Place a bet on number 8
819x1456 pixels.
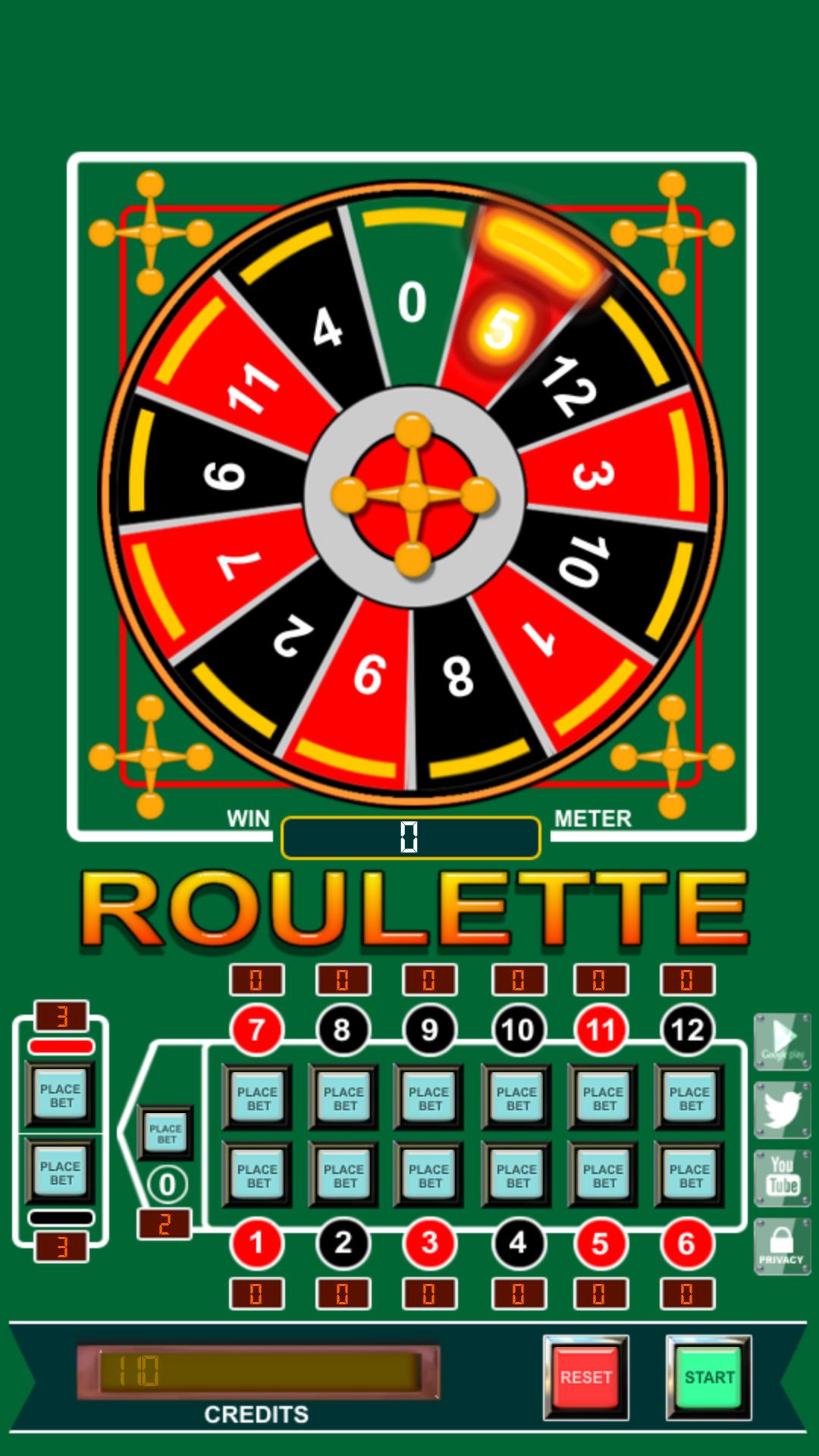point(344,1098)
